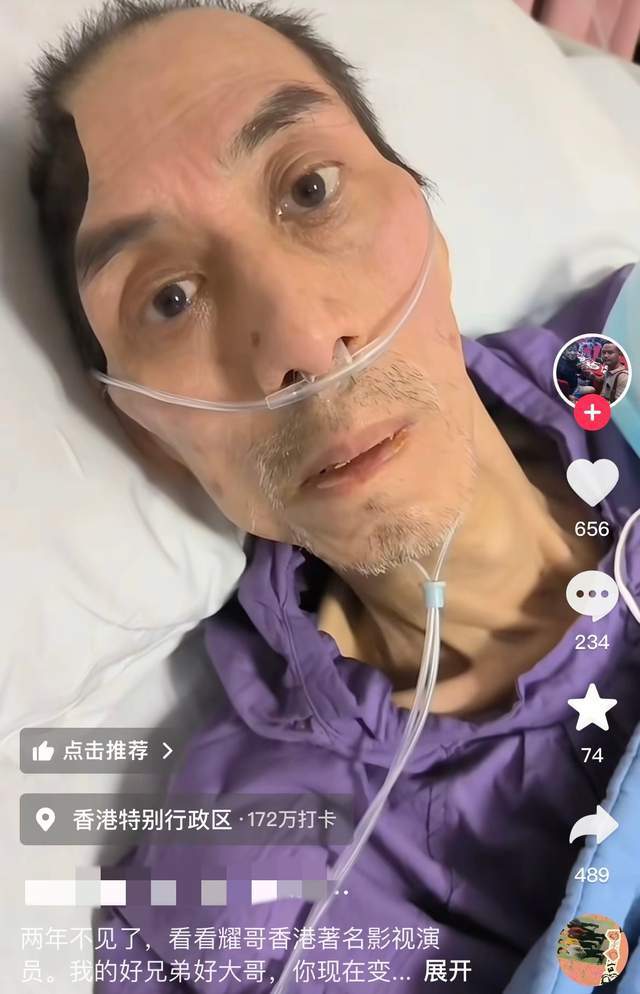Like this video with the heart
640x994 pixels.
pos(592,482)
